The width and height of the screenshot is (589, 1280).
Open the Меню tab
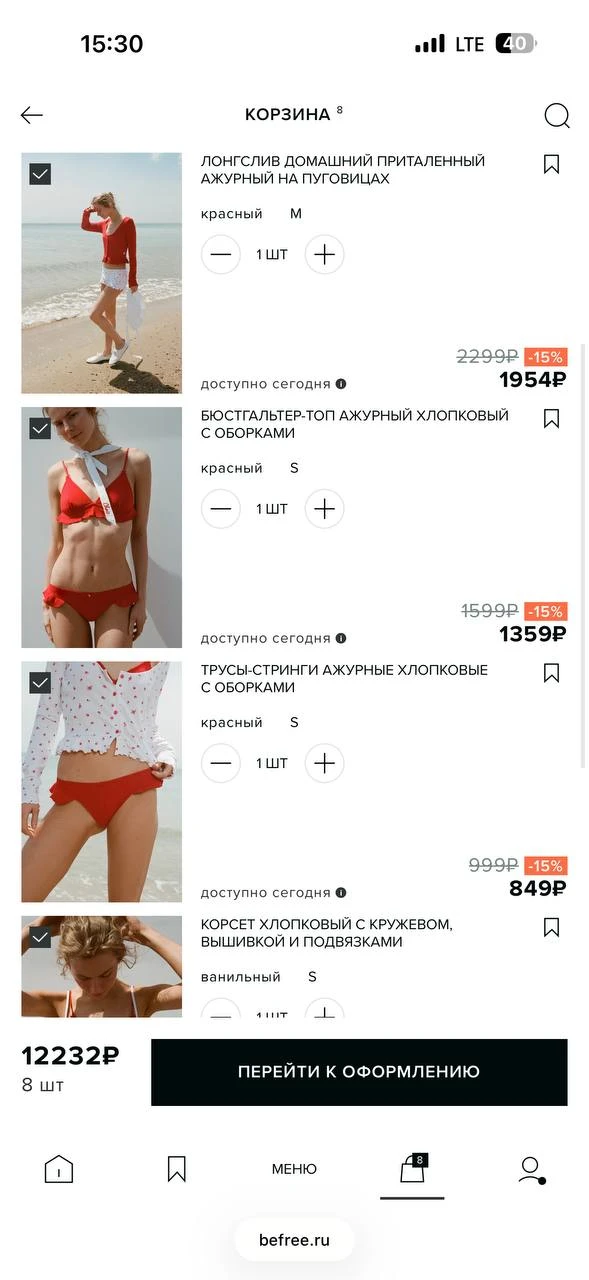tap(294, 1169)
